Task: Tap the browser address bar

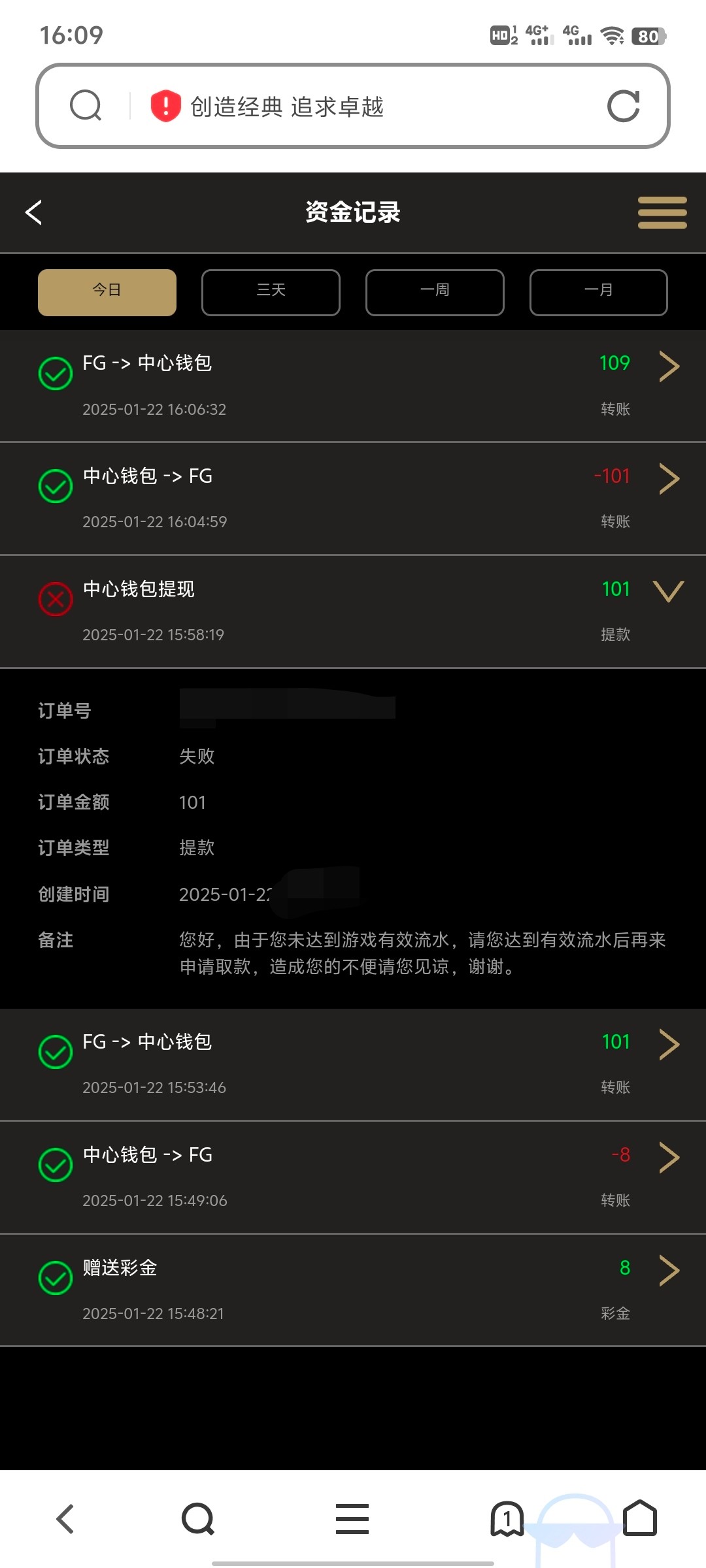Action: pos(353,106)
